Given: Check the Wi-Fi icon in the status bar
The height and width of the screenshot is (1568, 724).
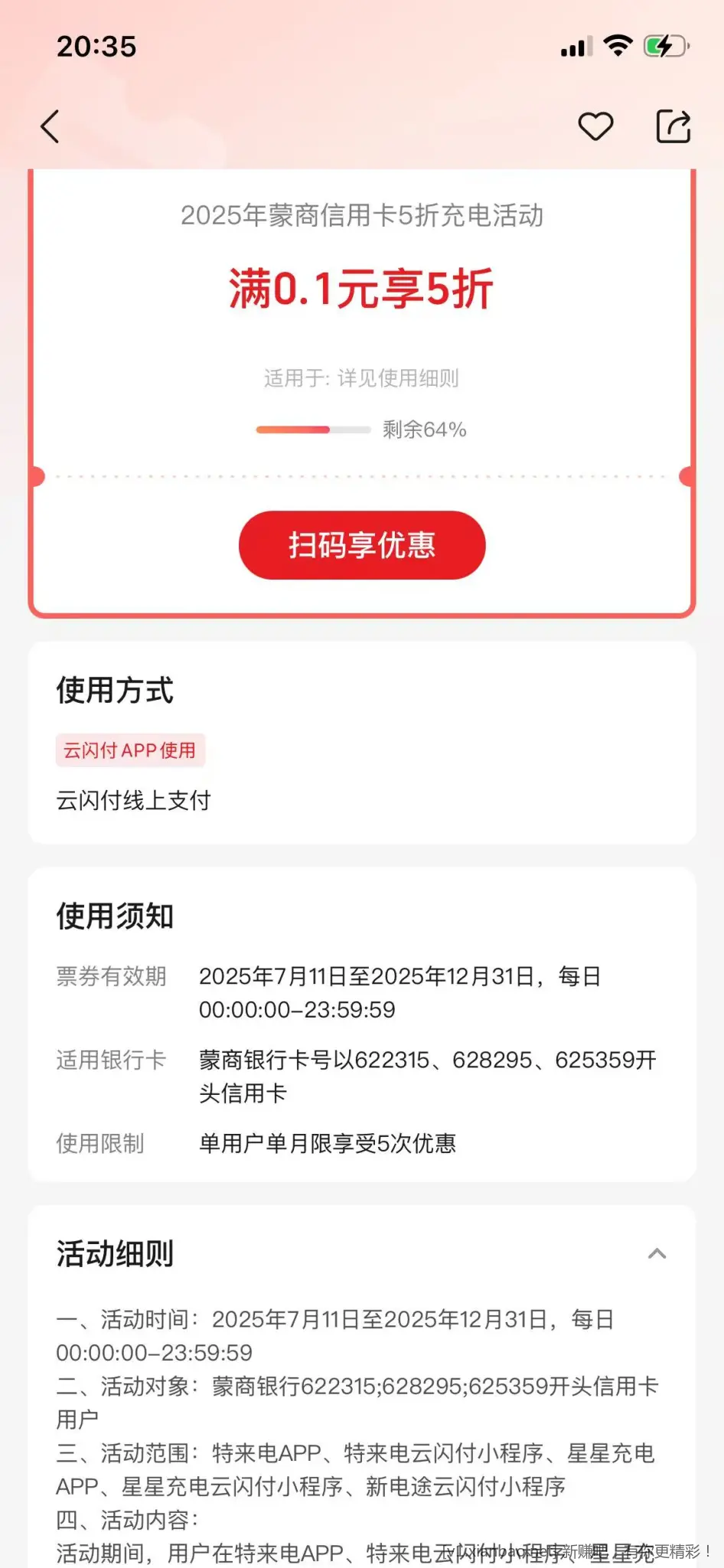Looking at the screenshot, I should (x=620, y=46).
